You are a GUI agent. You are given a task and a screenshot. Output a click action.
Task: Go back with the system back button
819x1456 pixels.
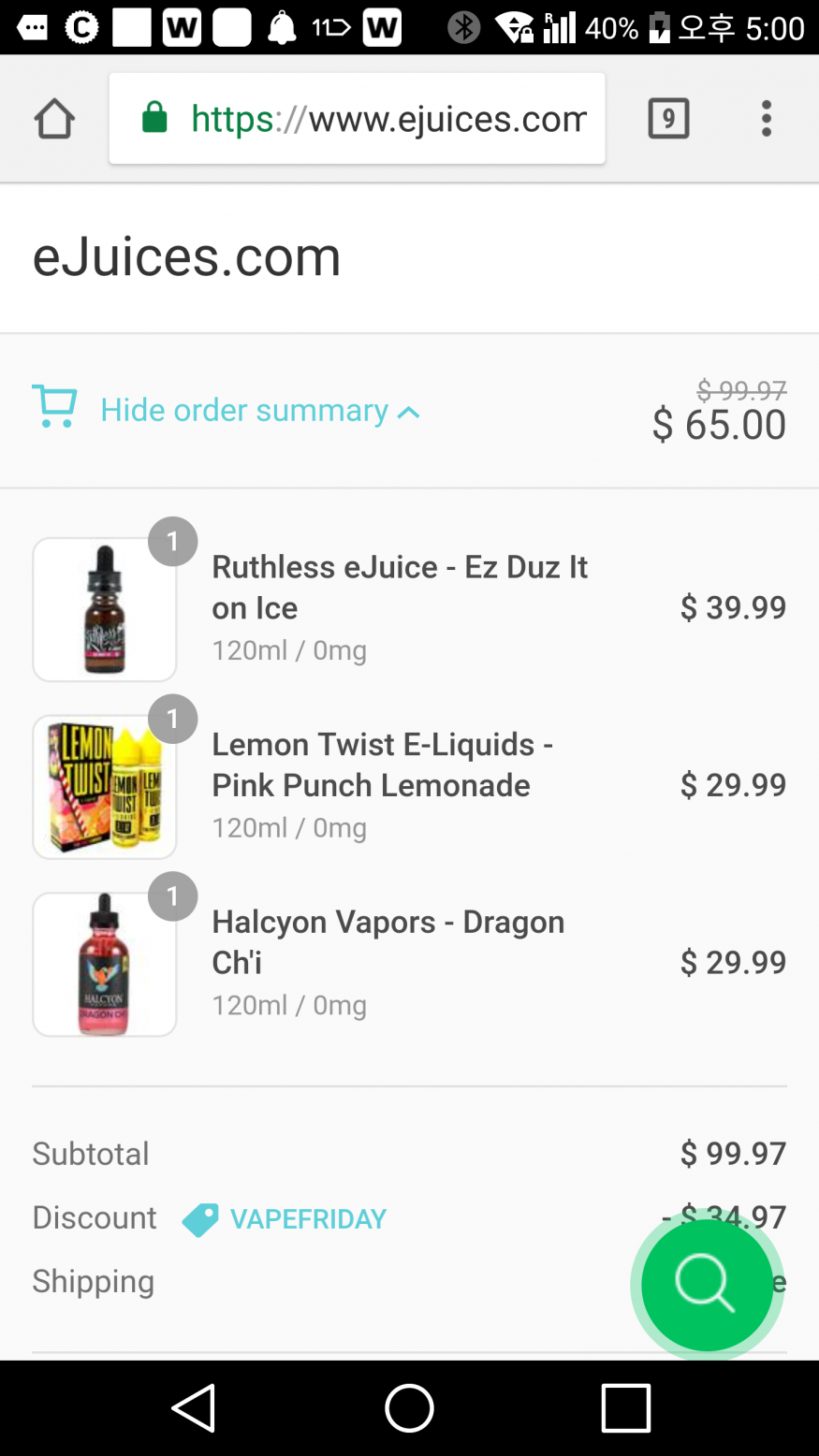[195, 1407]
